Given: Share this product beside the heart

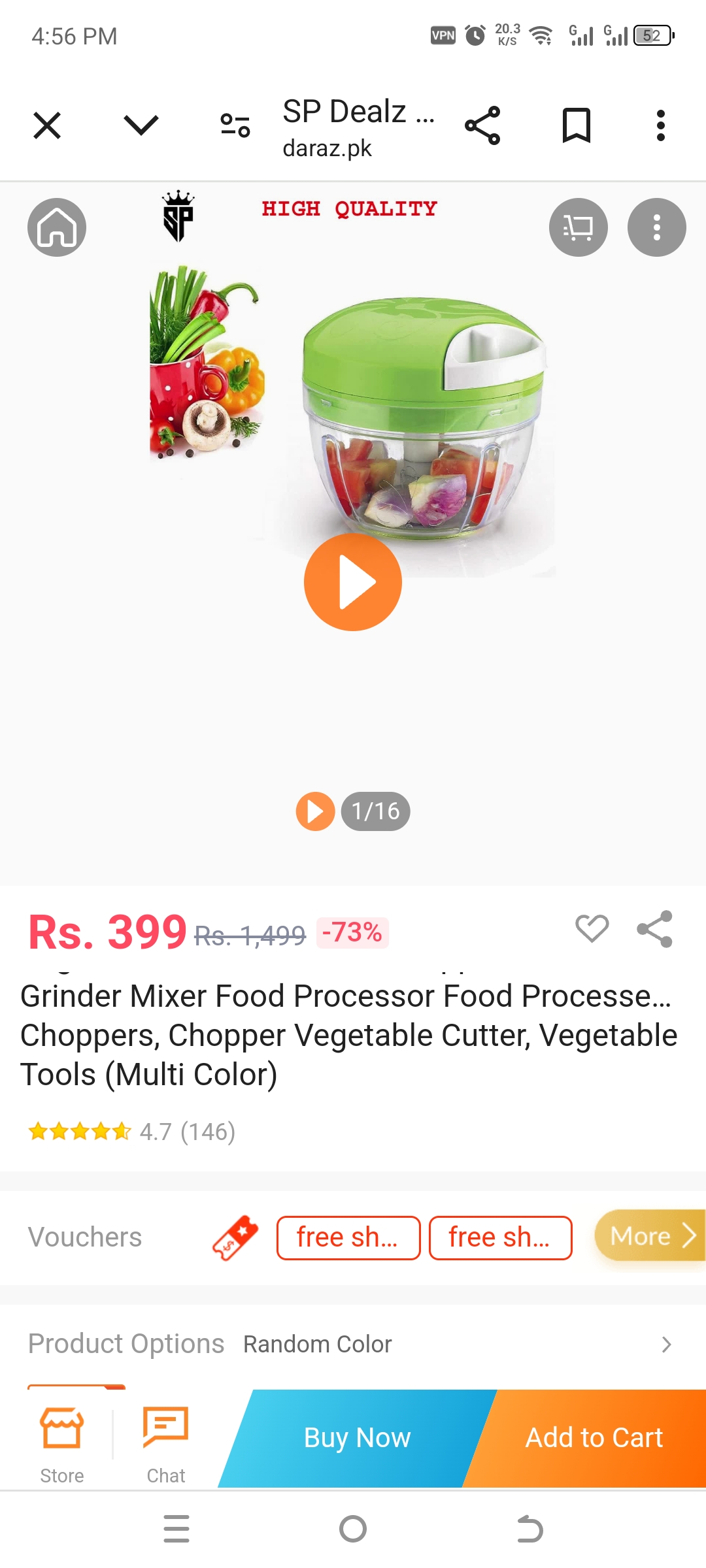Looking at the screenshot, I should tap(654, 928).
